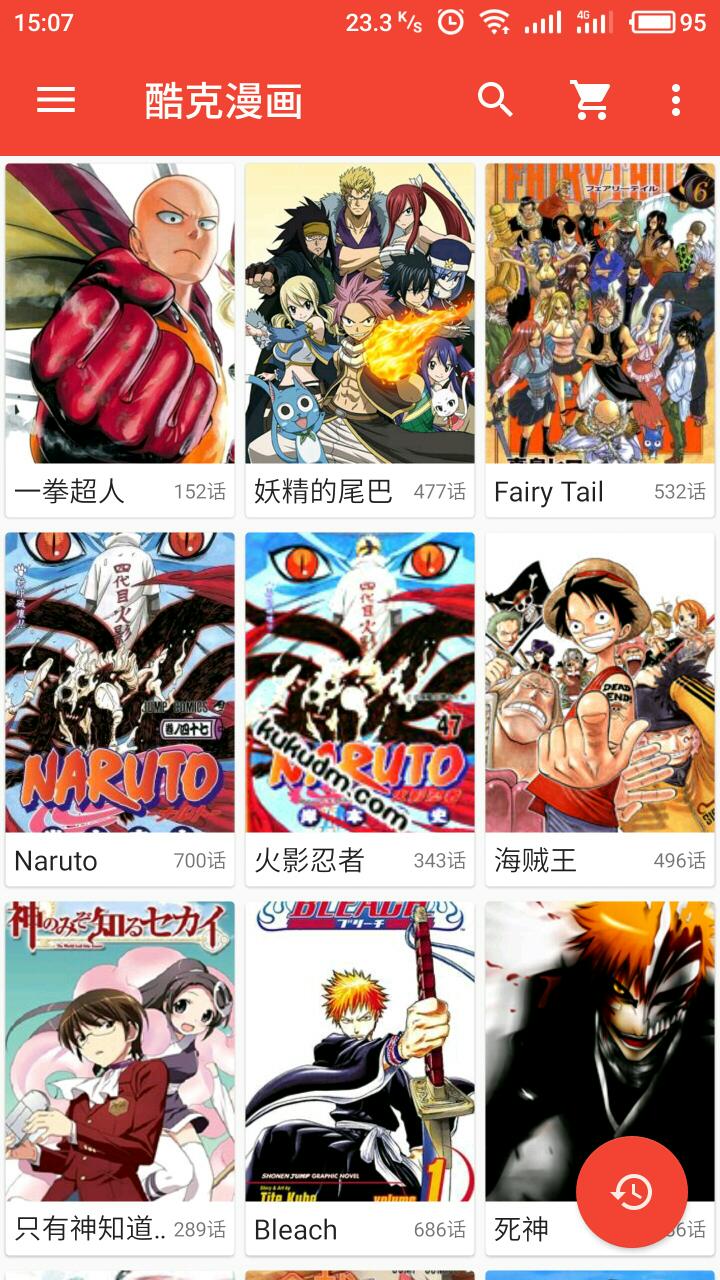Open the 海贼王 comic

[600, 708]
